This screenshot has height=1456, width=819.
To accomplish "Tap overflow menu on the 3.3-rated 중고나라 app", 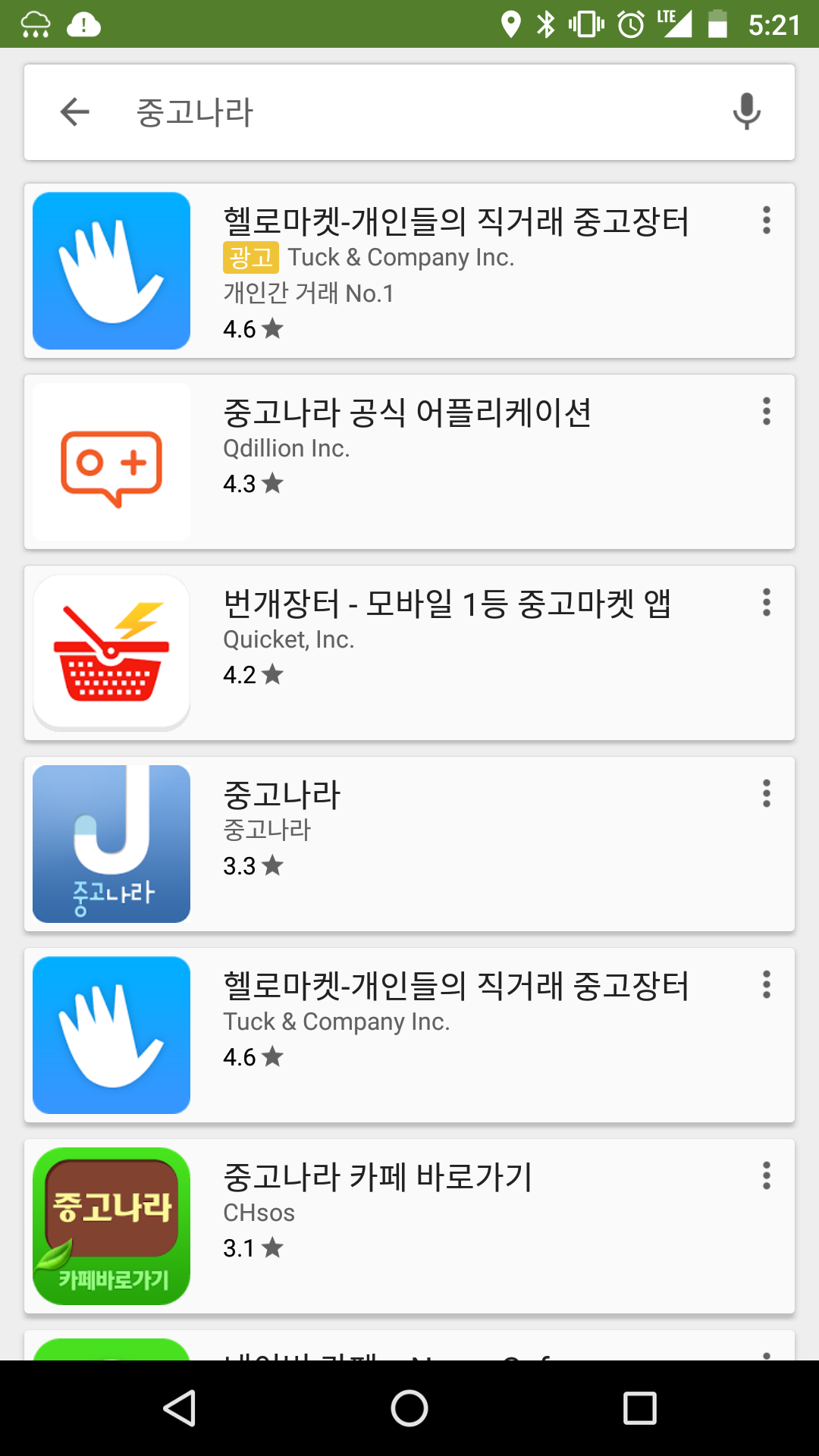I will [x=767, y=794].
